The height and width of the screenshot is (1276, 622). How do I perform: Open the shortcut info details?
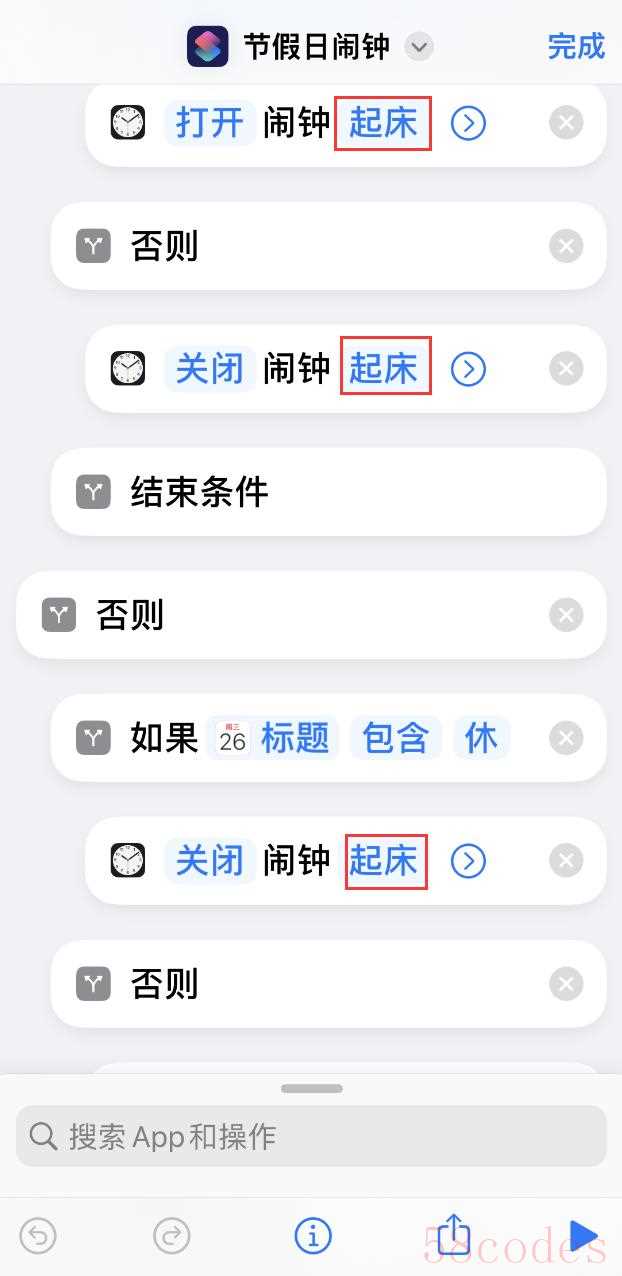313,1237
